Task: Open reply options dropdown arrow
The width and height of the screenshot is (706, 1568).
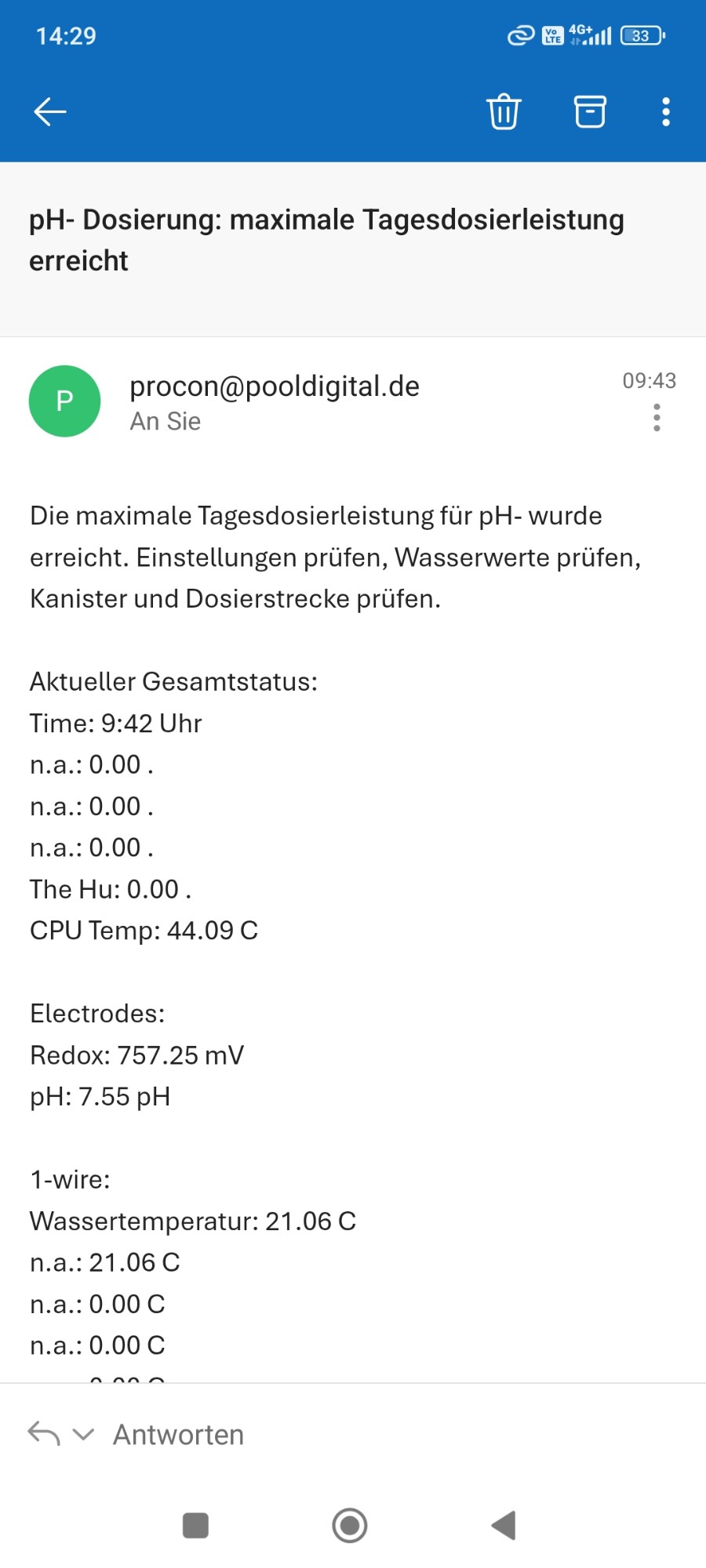Action: (x=83, y=1435)
